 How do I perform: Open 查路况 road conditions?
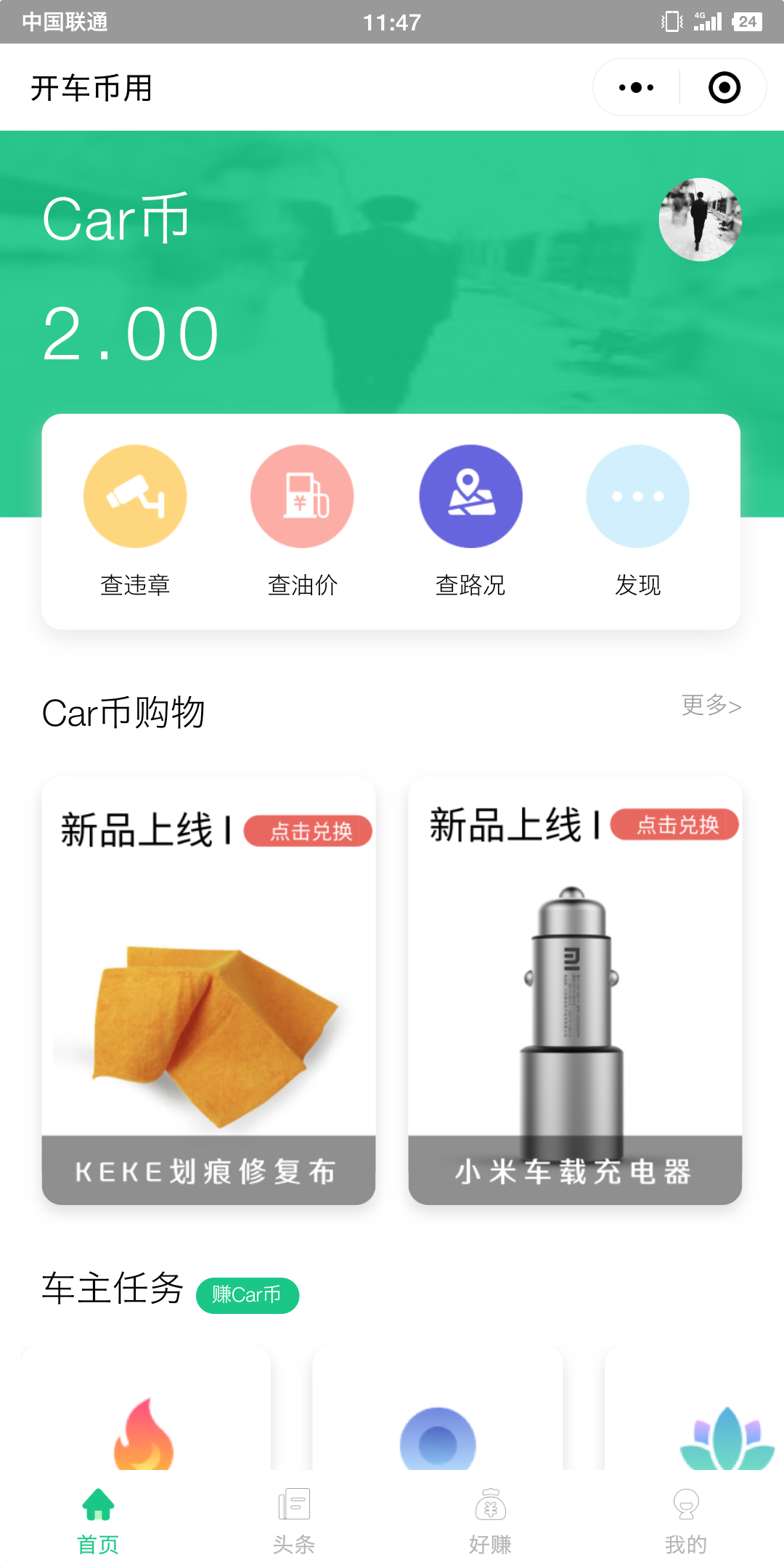point(470,520)
